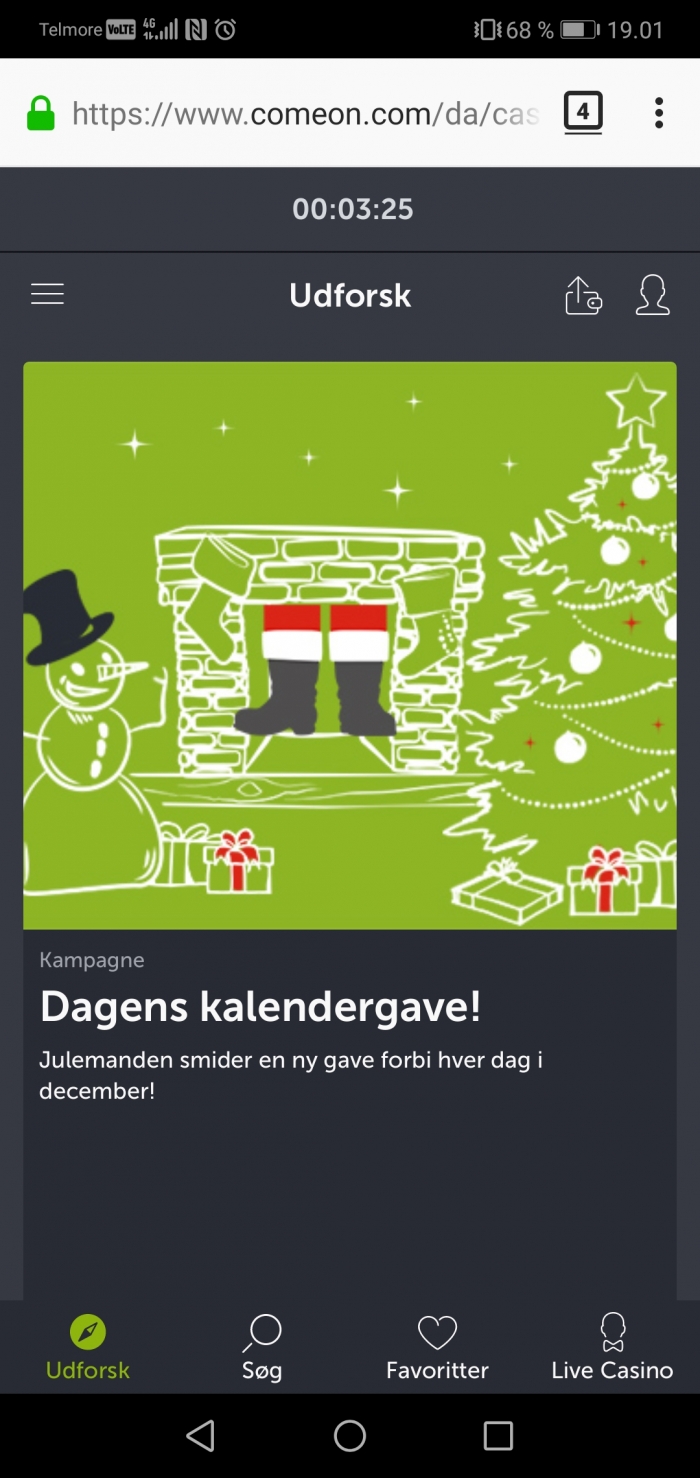Open the recent apps overview
This screenshot has width=700, height=1478.
click(498, 1436)
